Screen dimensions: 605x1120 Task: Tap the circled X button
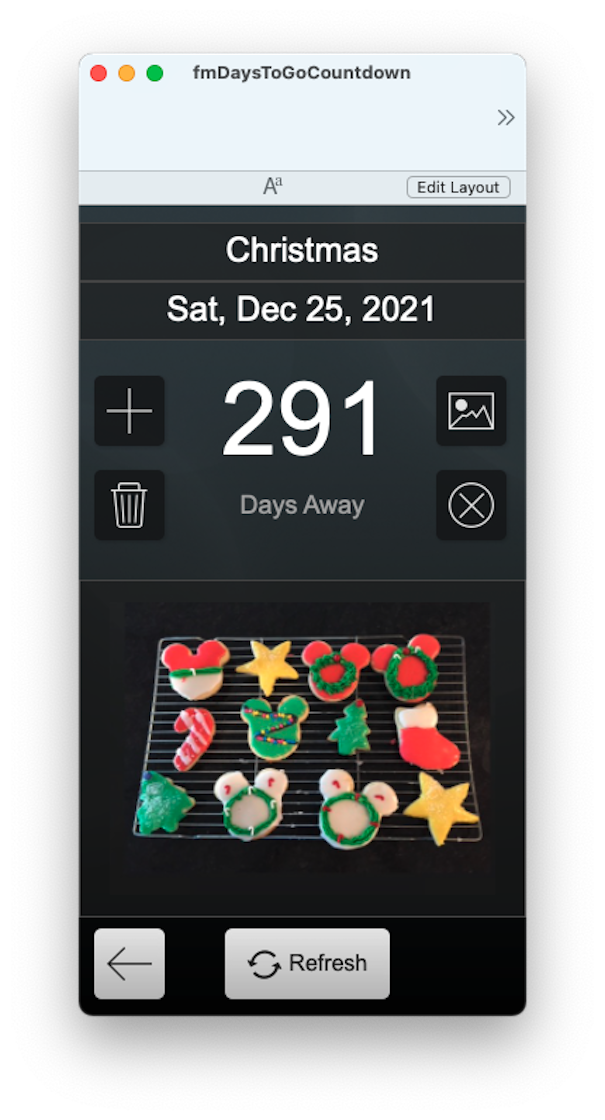pos(471,505)
